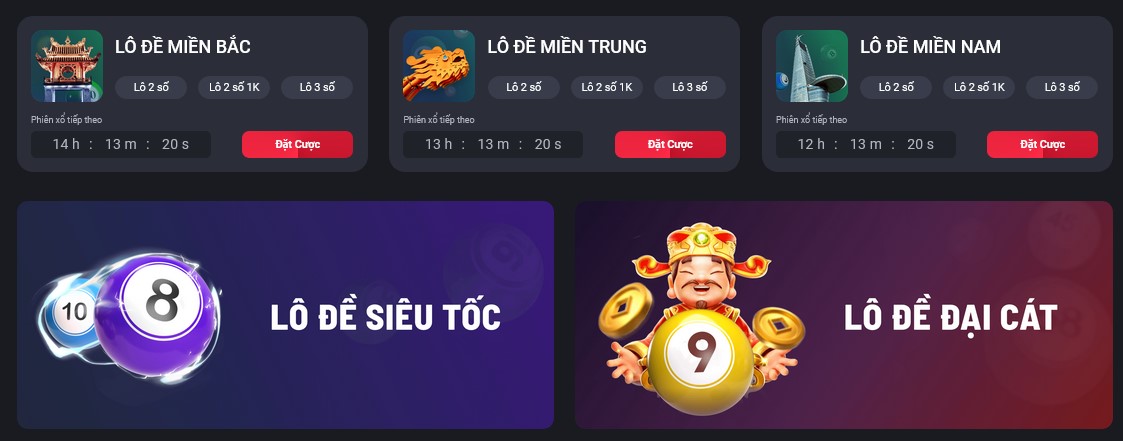
Task: Place bet on Lô Đề Miền Bắc
Action: tap(297, 144)
